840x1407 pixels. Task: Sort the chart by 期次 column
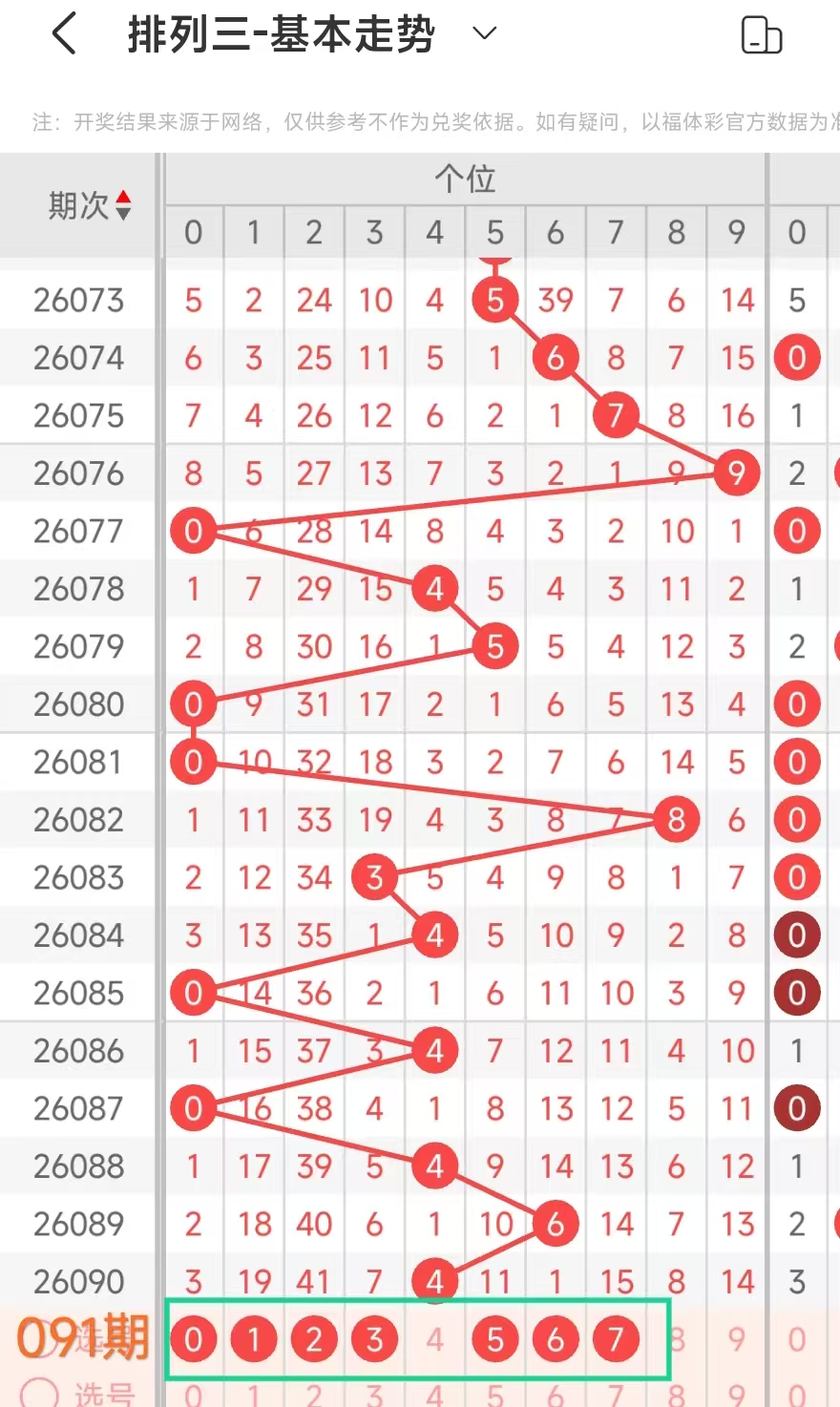[x=90, y=205]
